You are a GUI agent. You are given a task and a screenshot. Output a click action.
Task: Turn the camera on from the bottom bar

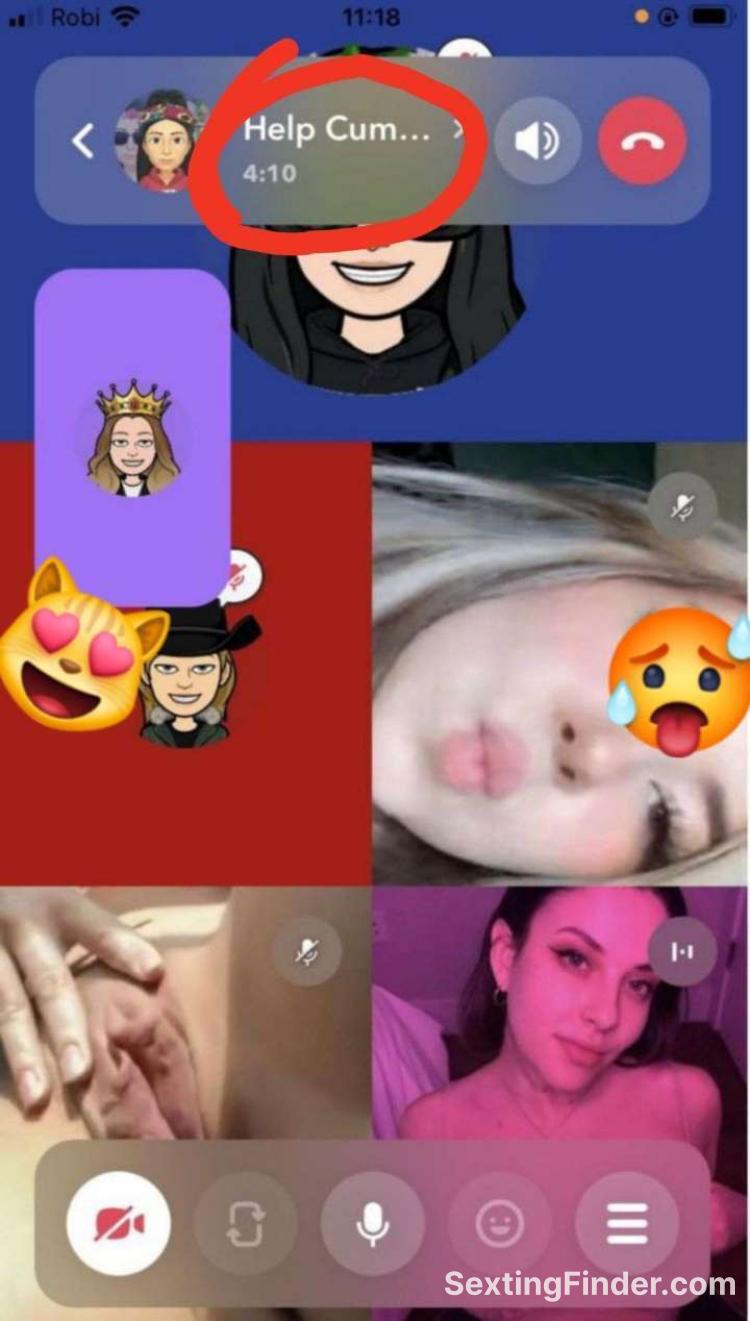click(x=119, y=1223)
